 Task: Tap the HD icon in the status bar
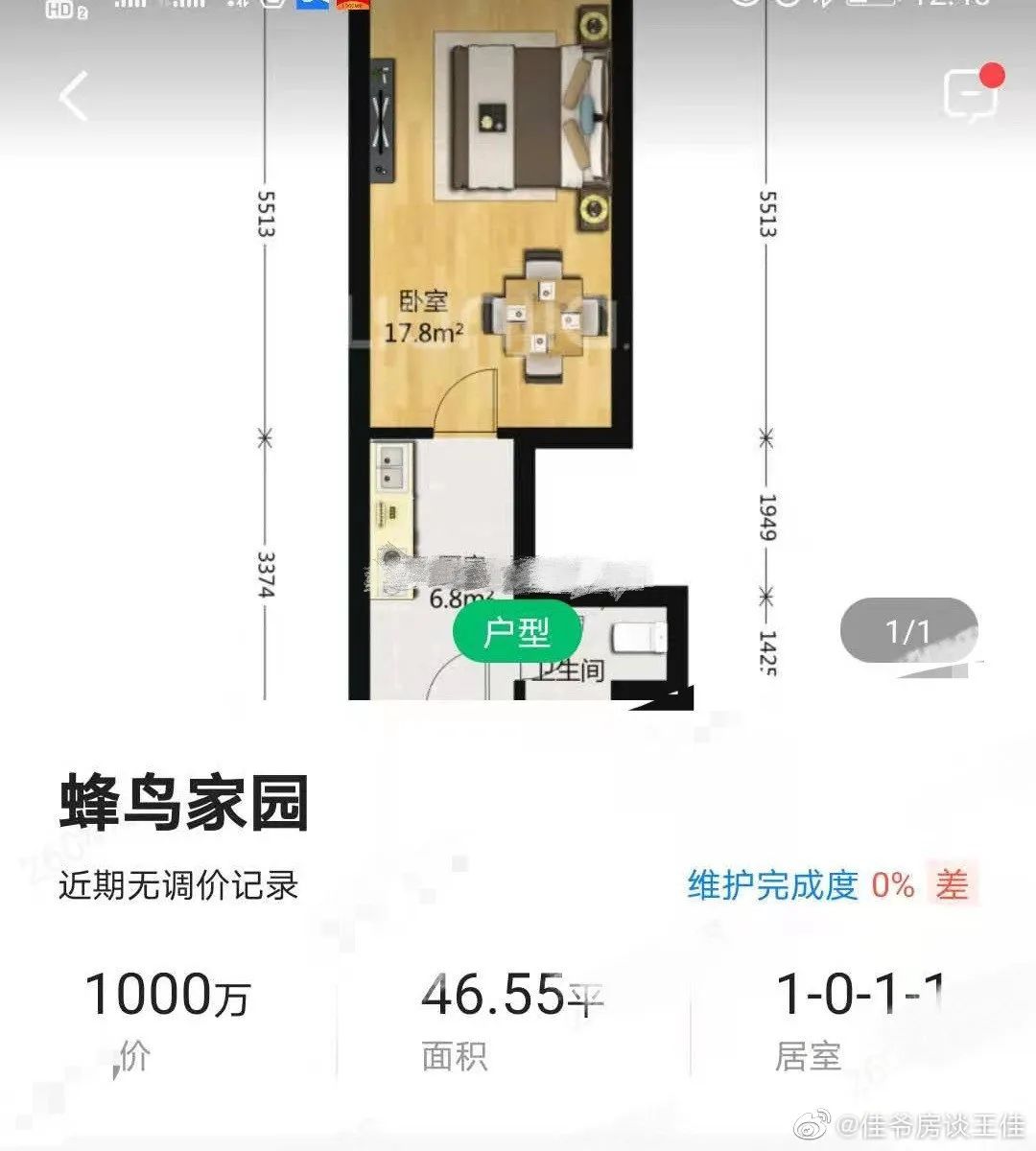[58, 8]
